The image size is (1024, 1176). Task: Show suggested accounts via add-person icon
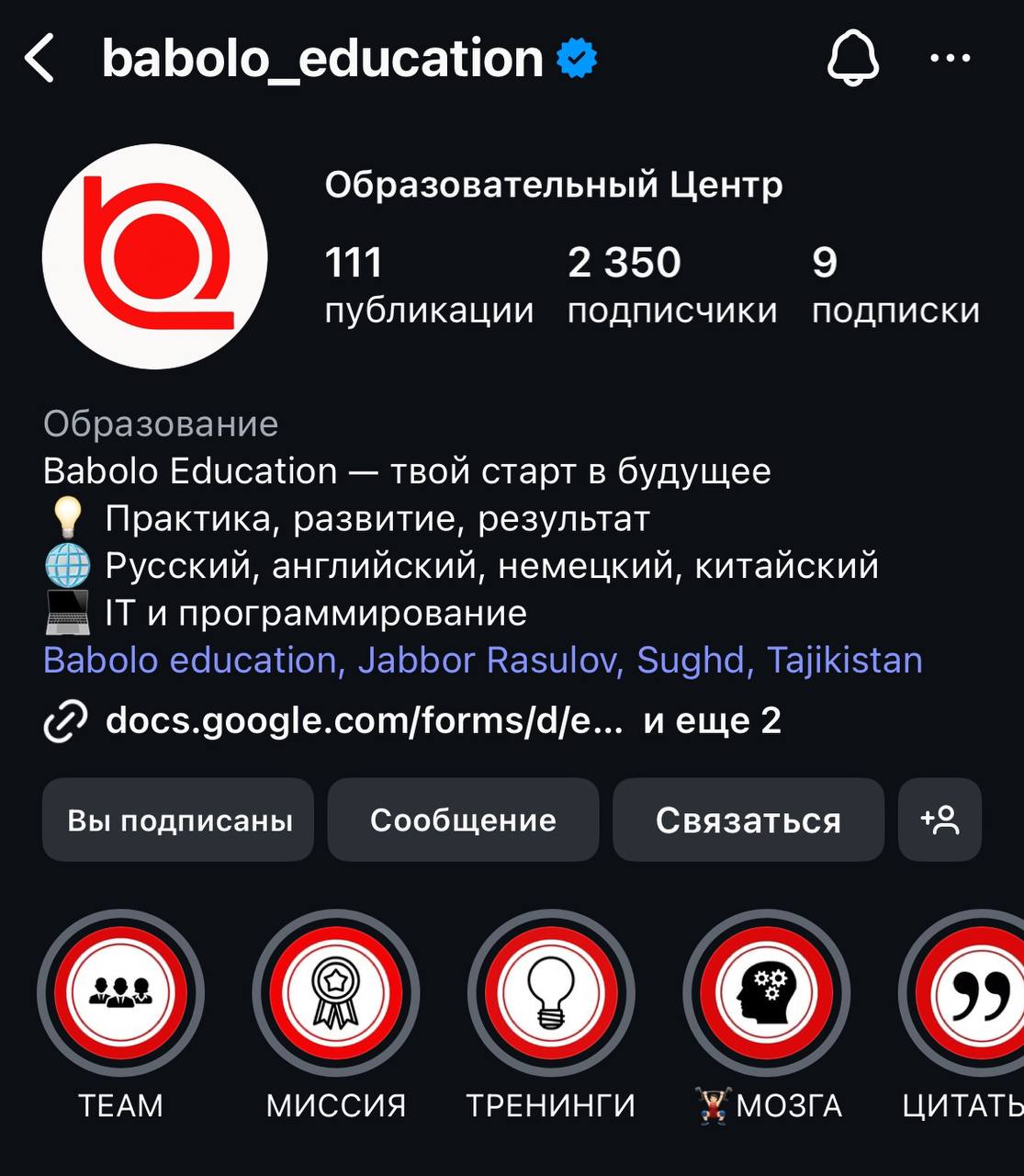coord(940,820)
